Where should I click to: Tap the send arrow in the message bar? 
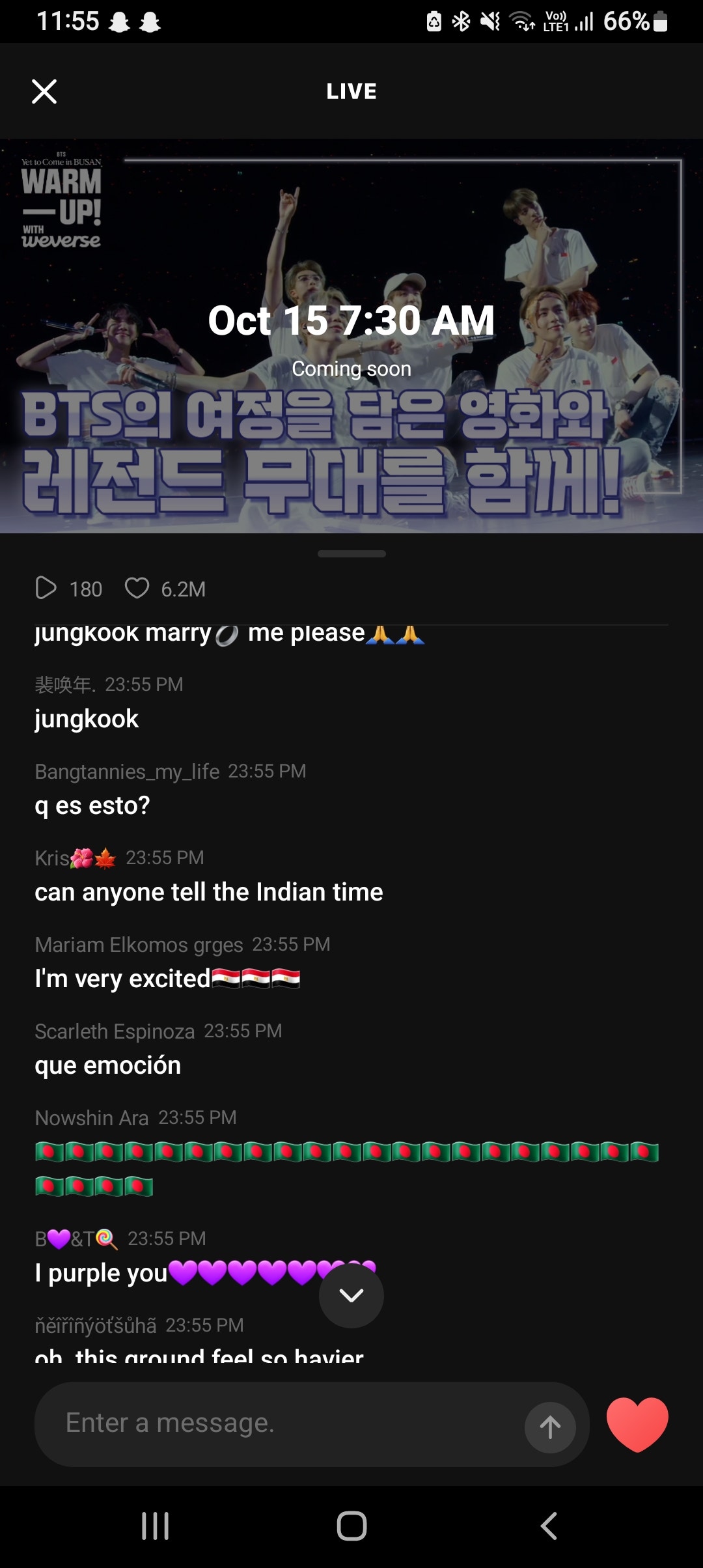(551, 1426)
